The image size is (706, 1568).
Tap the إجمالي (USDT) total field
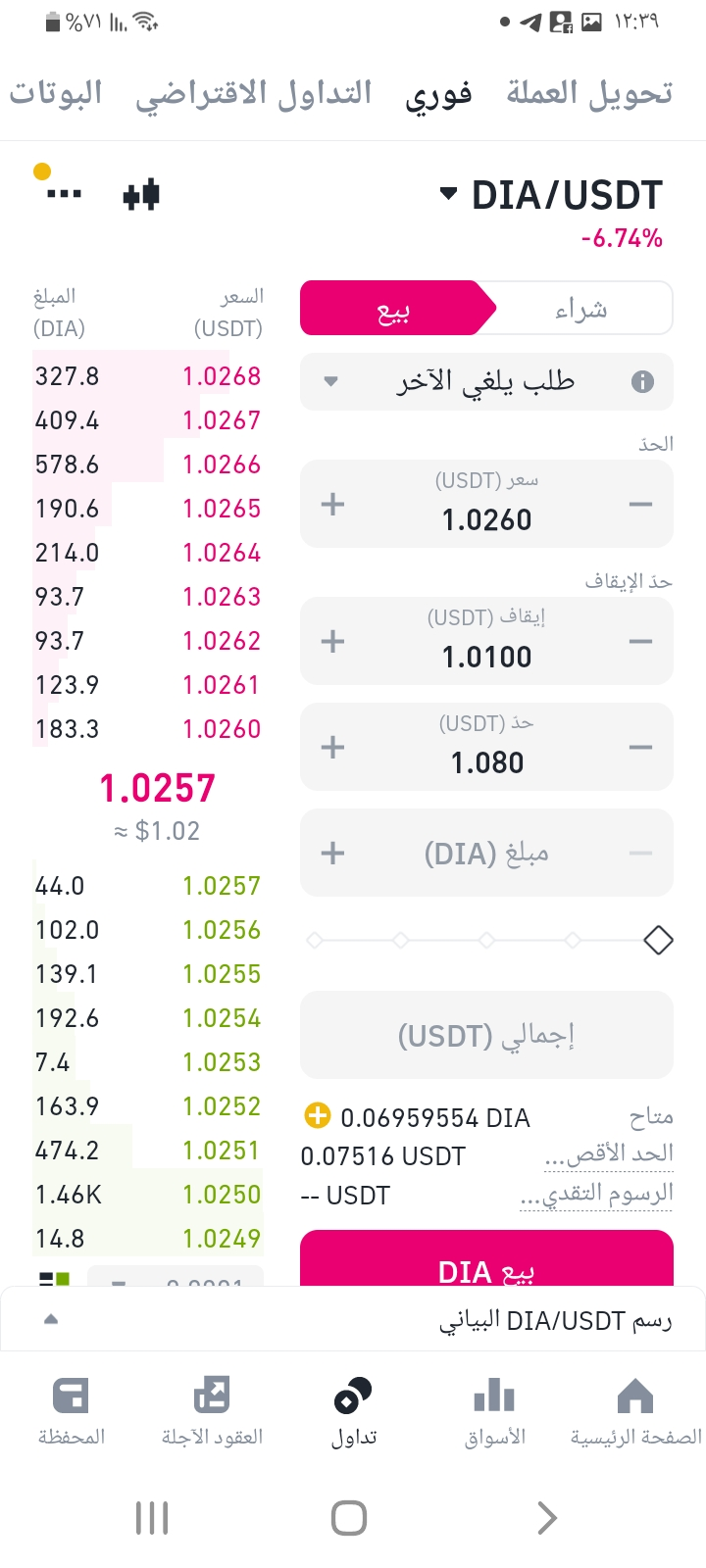pos(486,1035)
